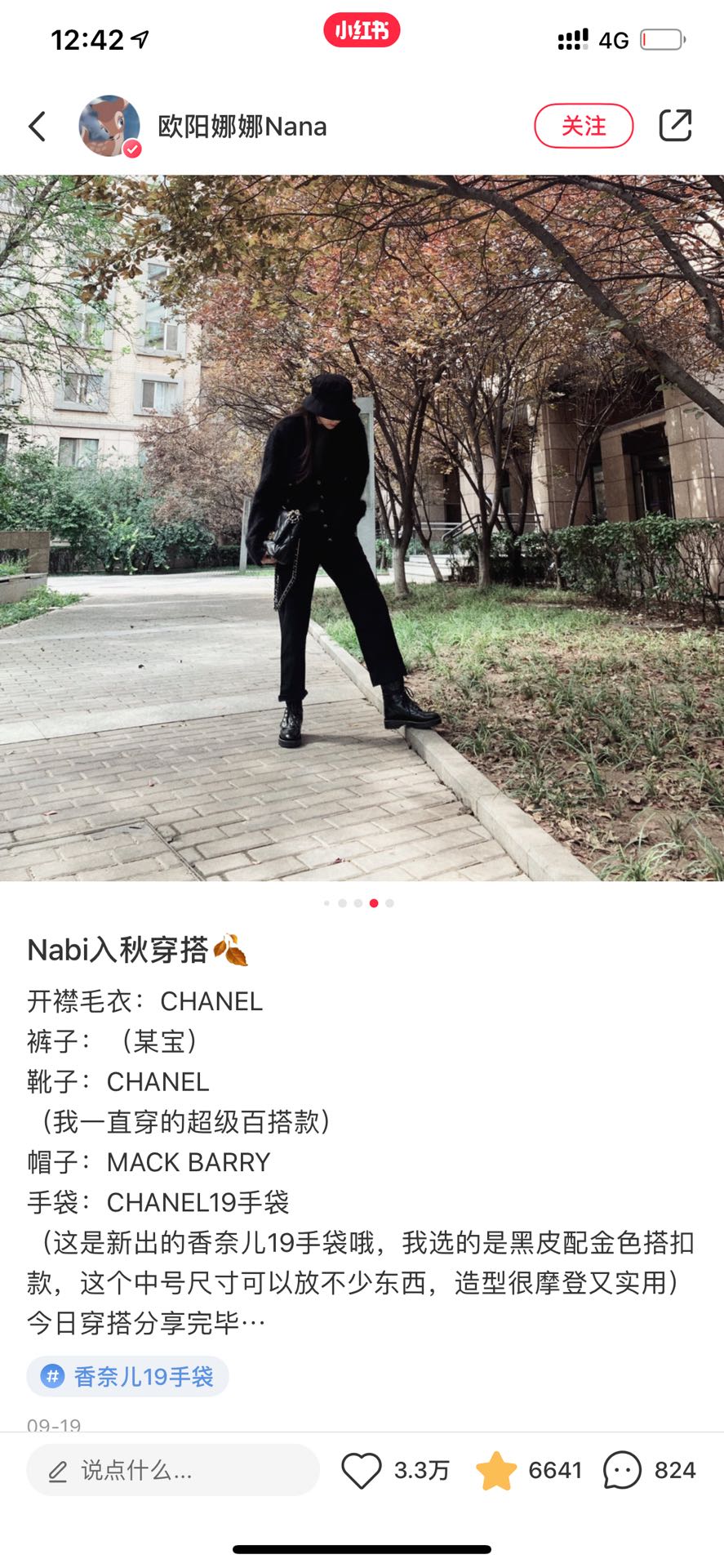The height and width of the screenshot is (1568, 724).
Task: Like this post with the heart icon
Action: 361,1470
